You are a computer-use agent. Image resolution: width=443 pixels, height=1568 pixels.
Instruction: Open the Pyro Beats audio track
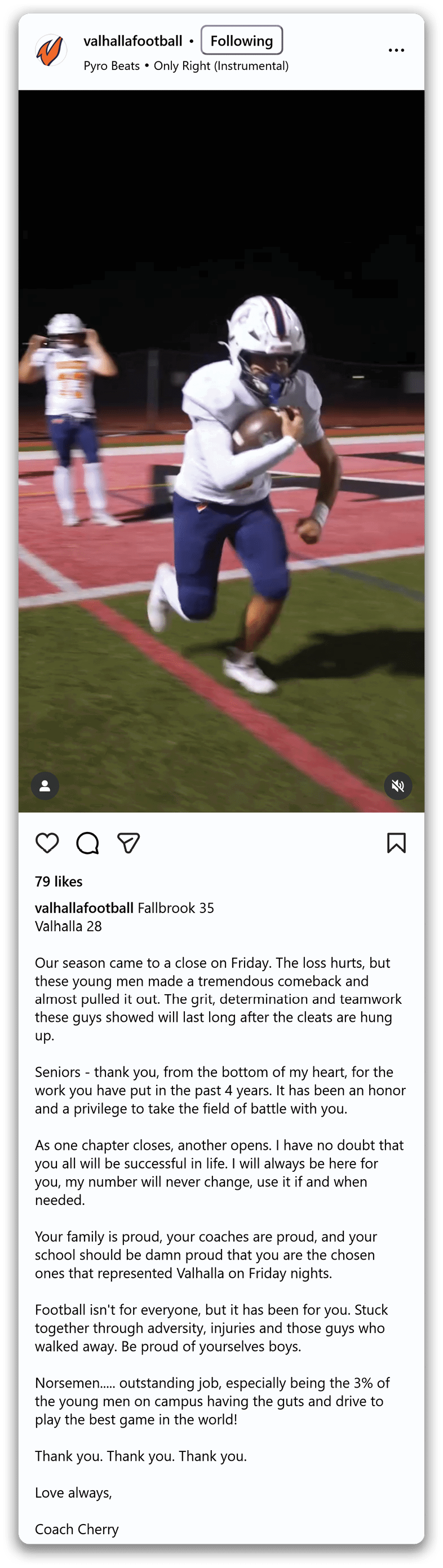coord(185,66)
